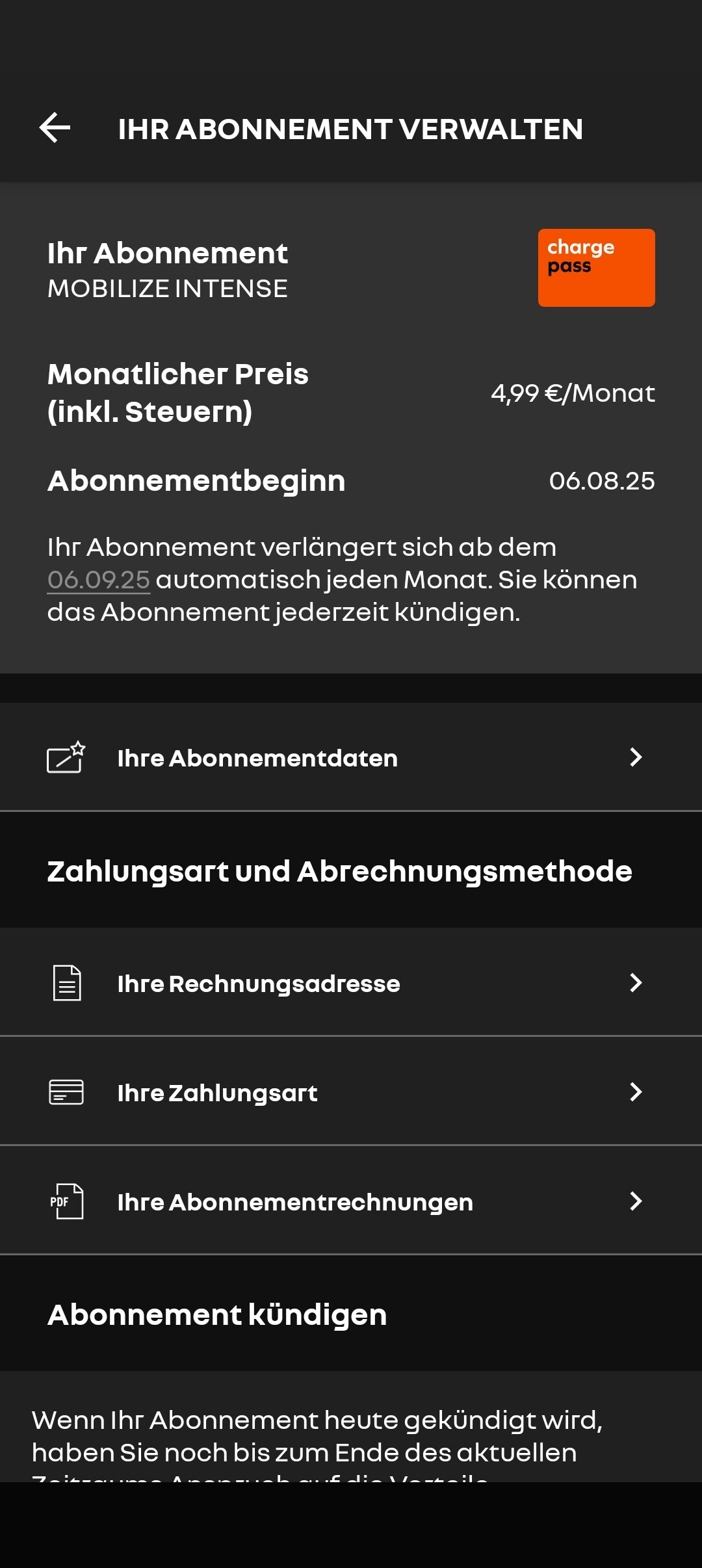The height and width of the screenshot is (1568, 702).
Task: Open Ihre Rechnungsadresse
Action: (x=351, y=983)
